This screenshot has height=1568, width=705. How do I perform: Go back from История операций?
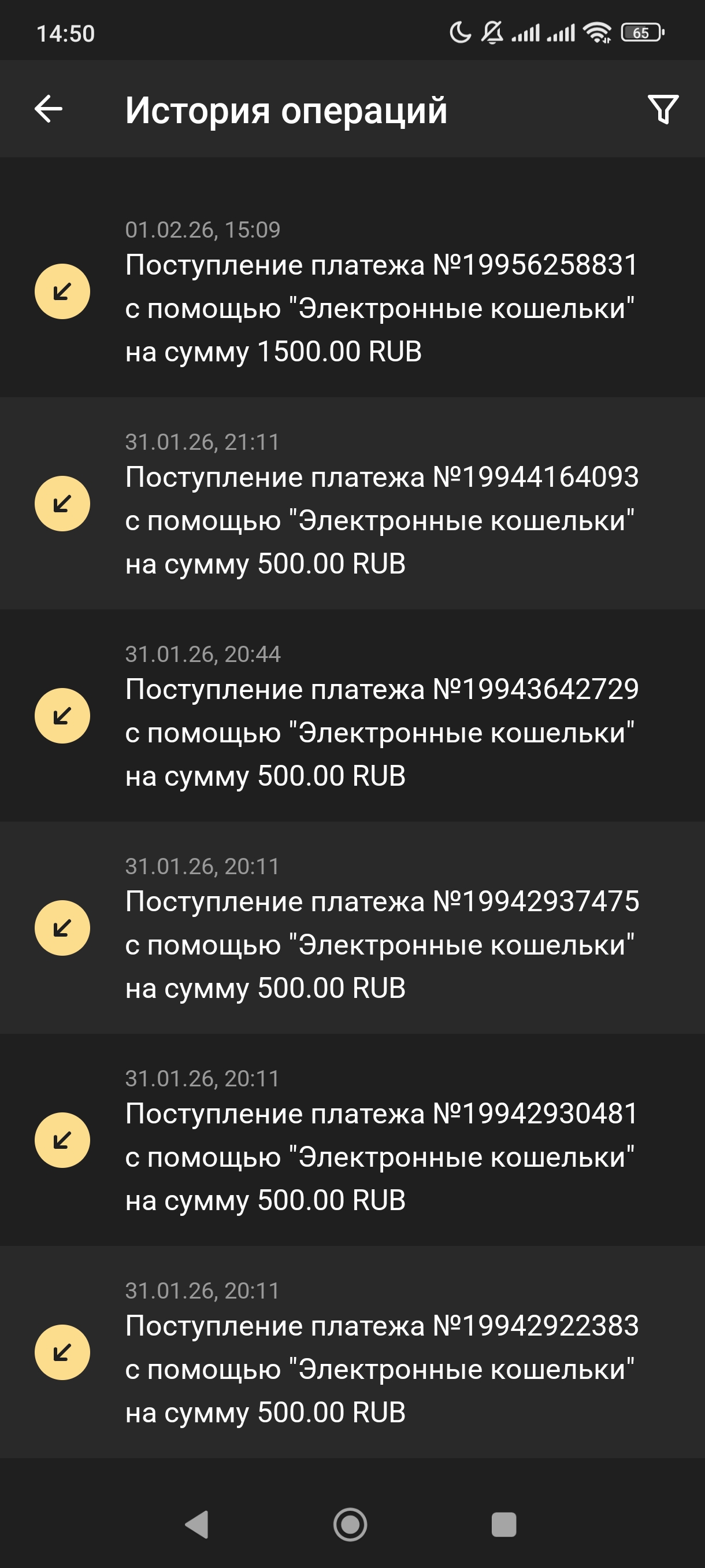[x=49, y=110]
